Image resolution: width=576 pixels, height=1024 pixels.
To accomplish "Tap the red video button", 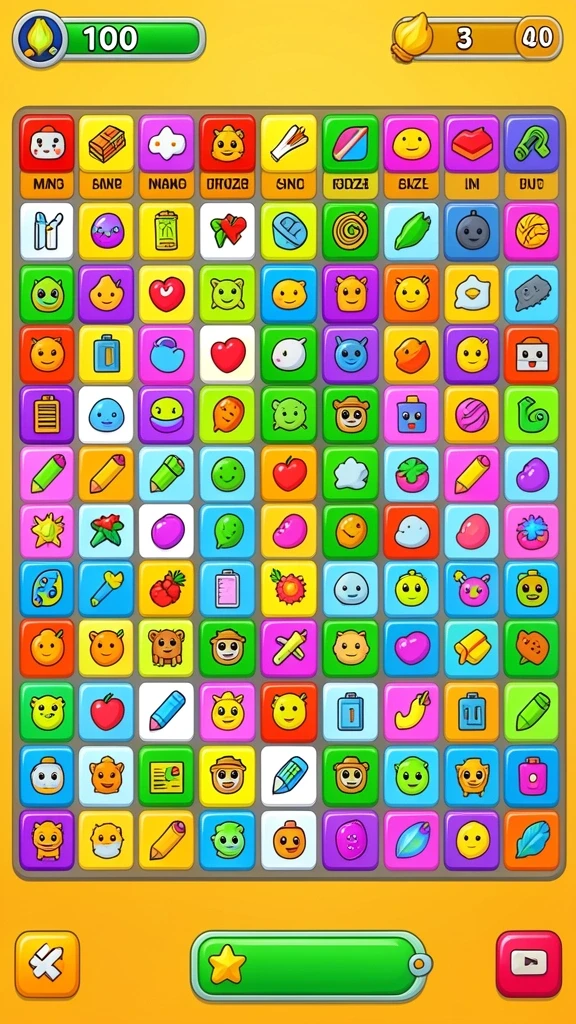I will [x=528, y=964].
